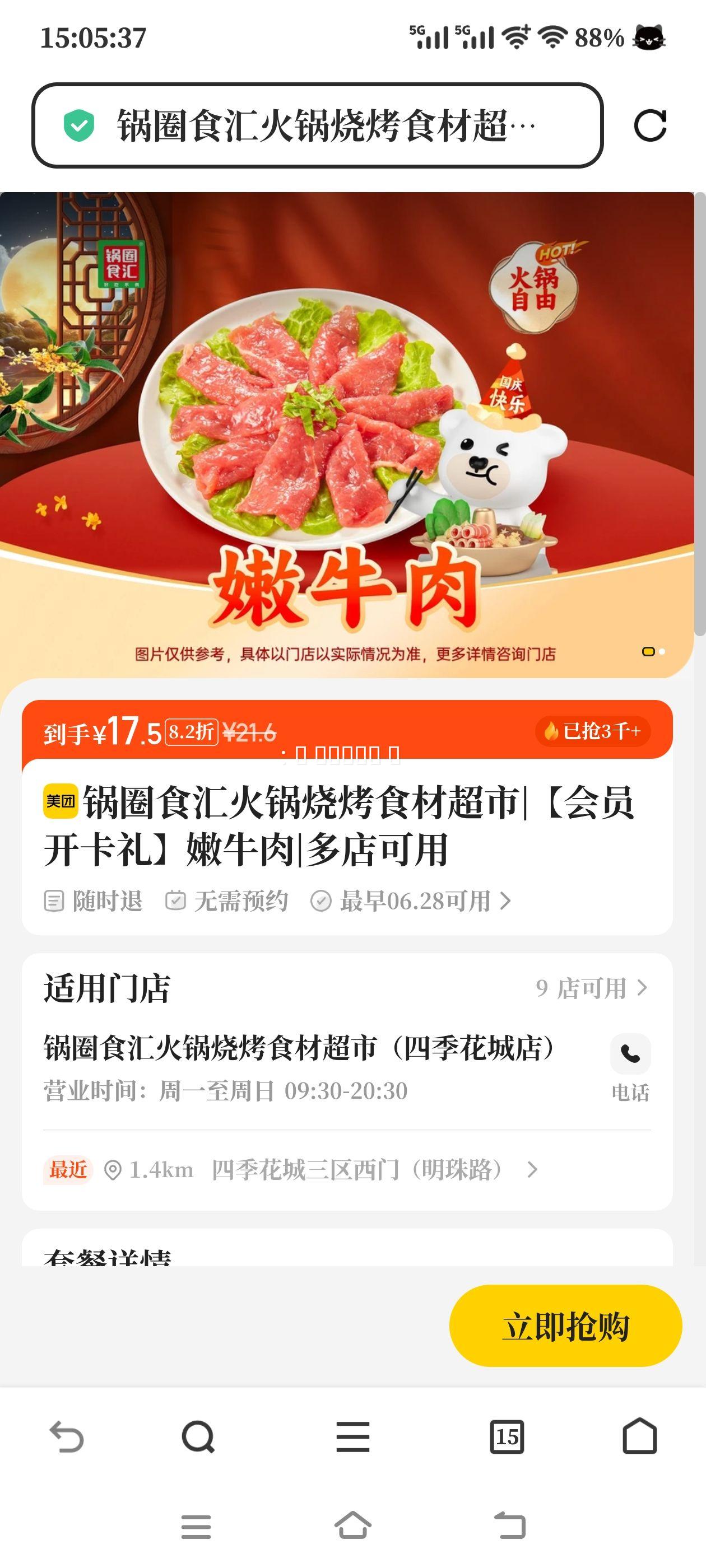
Task: Go to the browser home page
Action: [x=640, y=1436]
